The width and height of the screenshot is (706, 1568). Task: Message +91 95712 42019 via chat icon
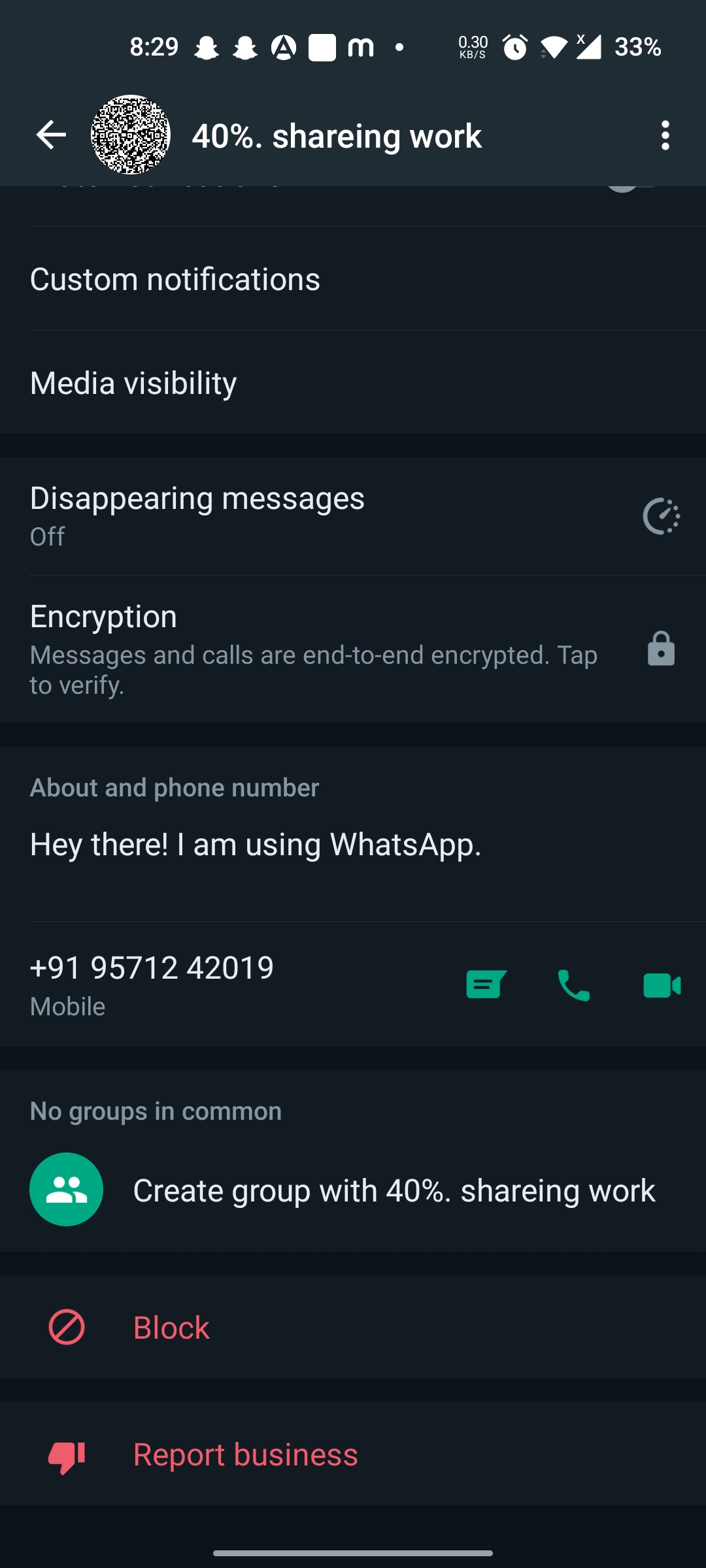pos(486,985)
